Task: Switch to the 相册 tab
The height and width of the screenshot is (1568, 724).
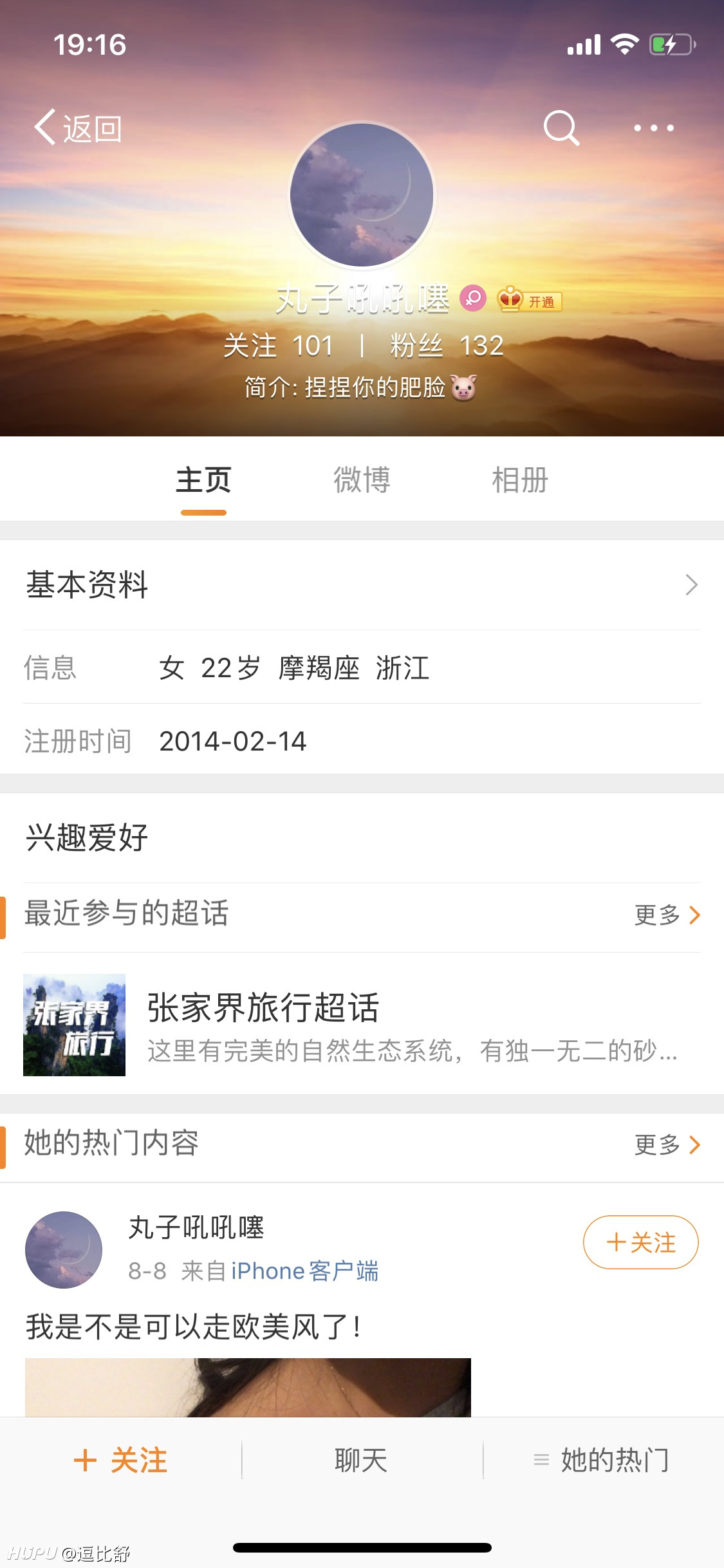Action: point(520,480)
